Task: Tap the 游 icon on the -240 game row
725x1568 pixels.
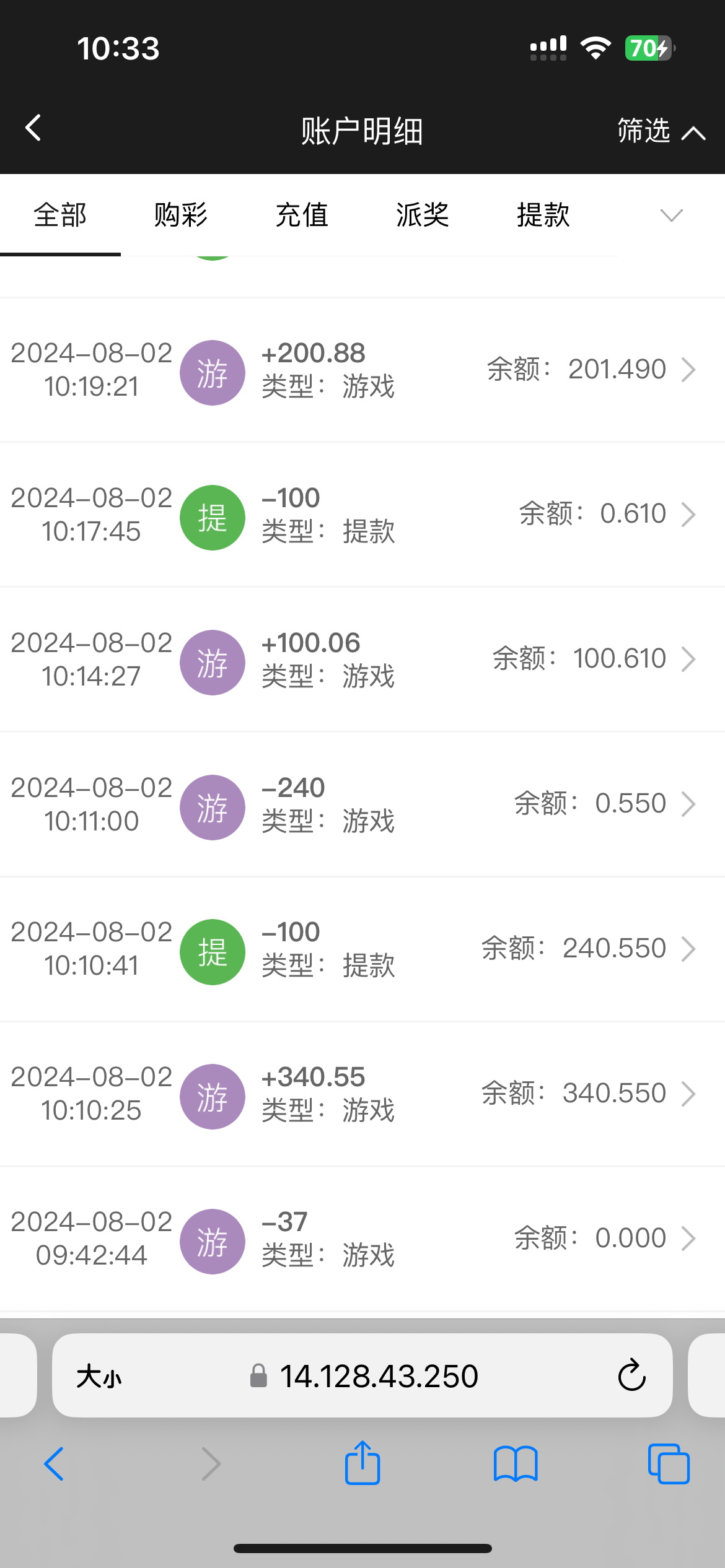Action: click(x=213, y=807)
